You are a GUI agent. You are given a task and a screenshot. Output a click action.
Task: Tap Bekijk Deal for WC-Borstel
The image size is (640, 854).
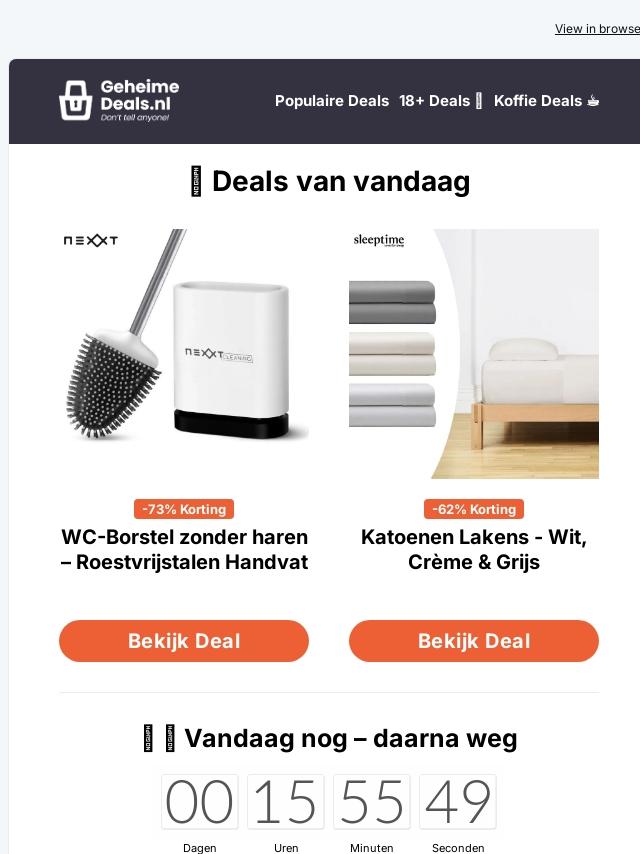pos(184,641)
